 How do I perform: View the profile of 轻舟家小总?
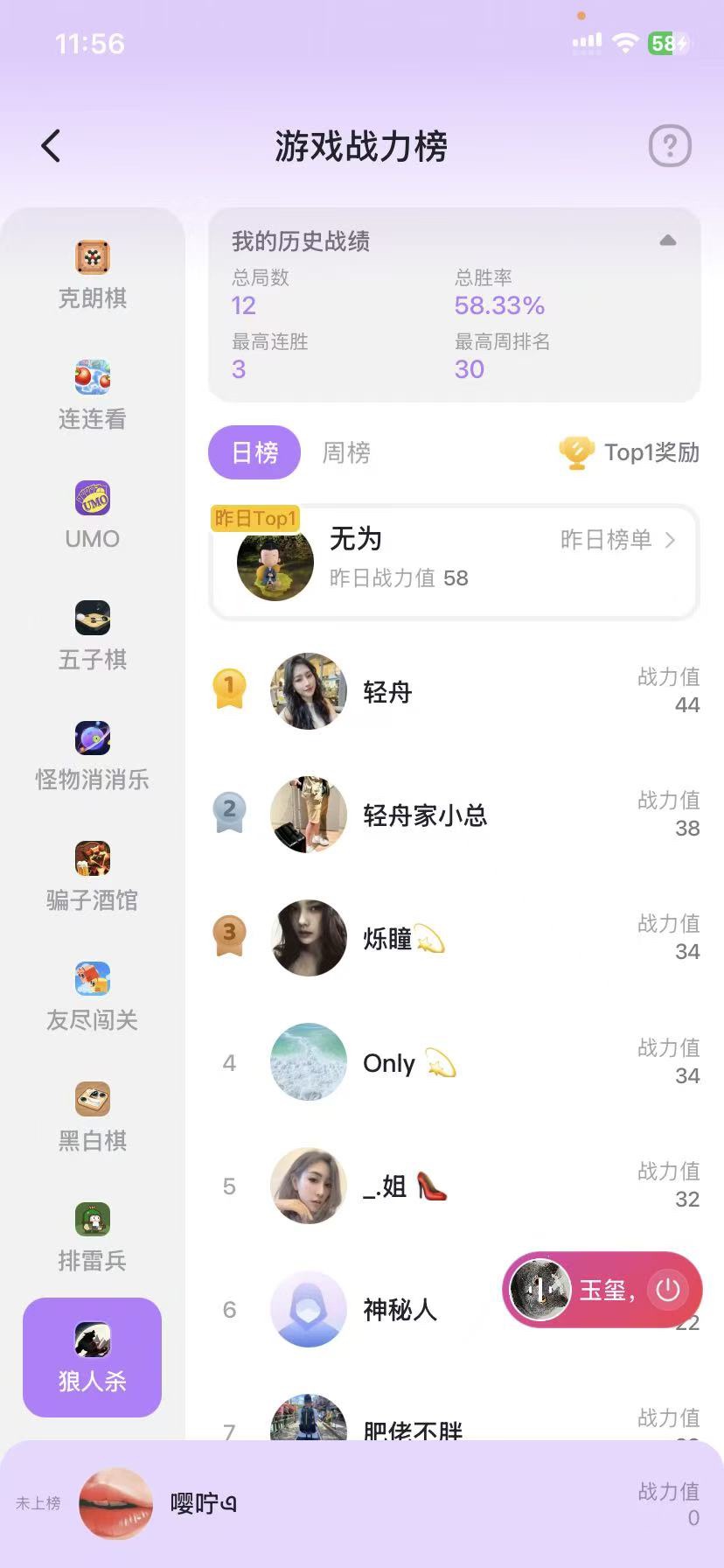coord(309,815)
